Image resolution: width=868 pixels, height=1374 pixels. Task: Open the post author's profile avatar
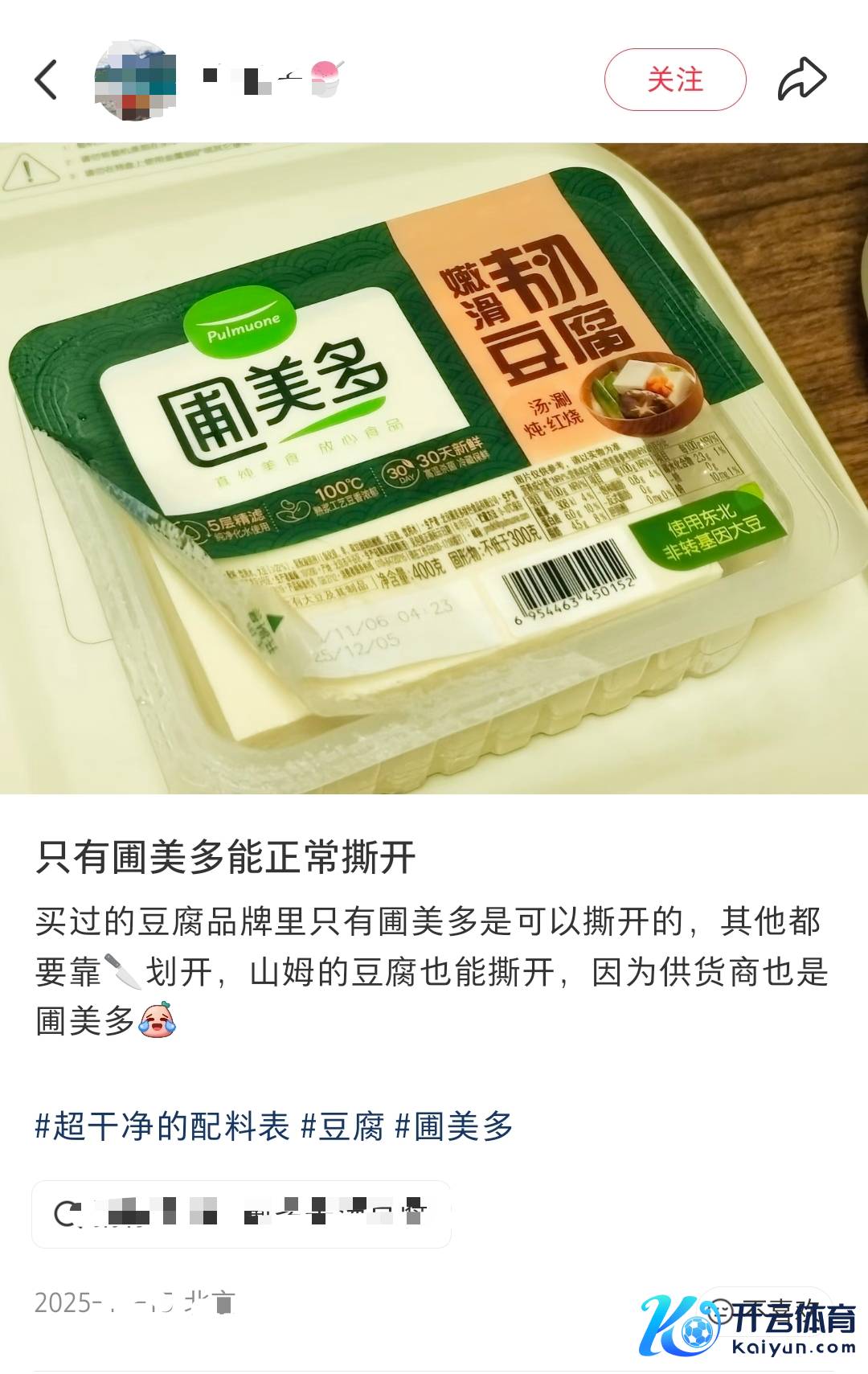pyautogui.click(x=135, y=80)
